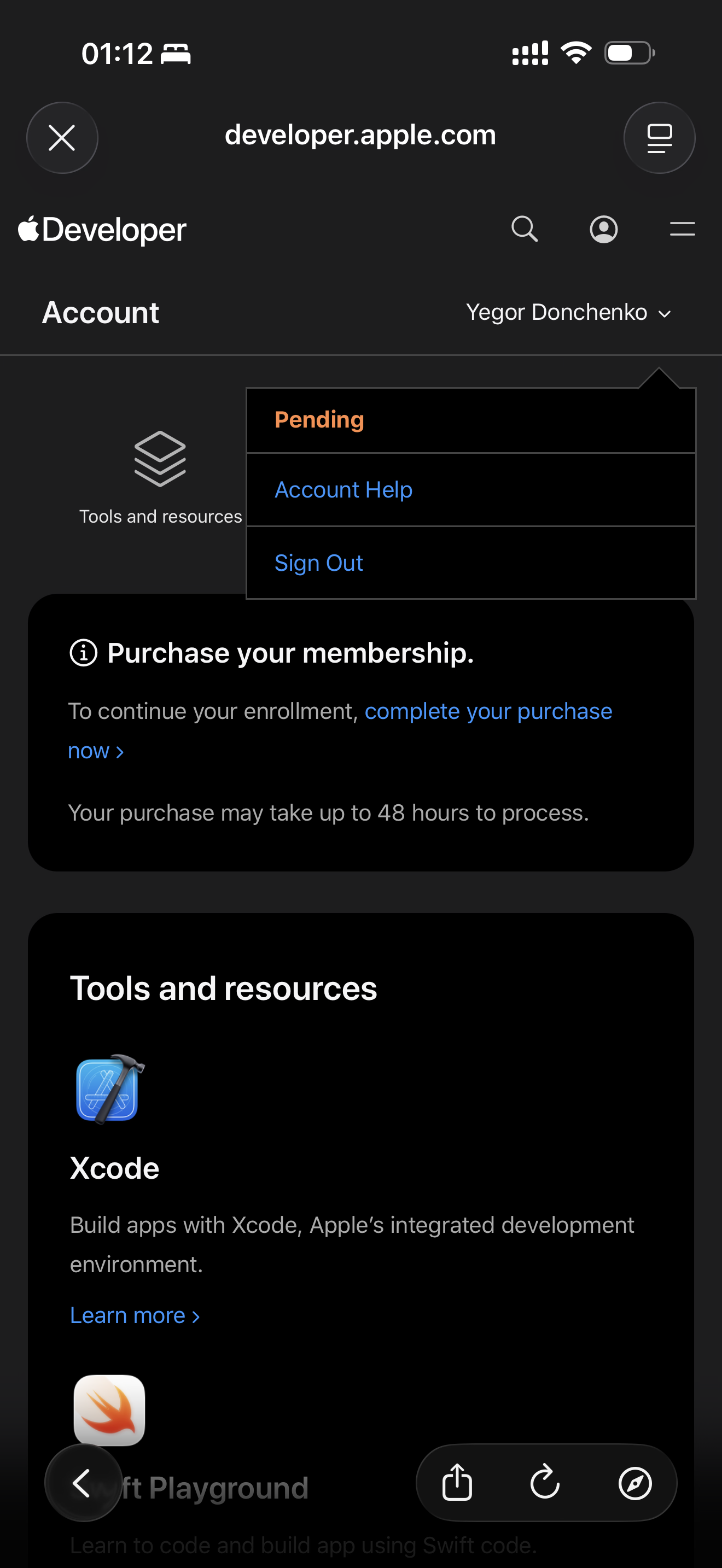Open the hamburger navigation menu

coord(682,230)
